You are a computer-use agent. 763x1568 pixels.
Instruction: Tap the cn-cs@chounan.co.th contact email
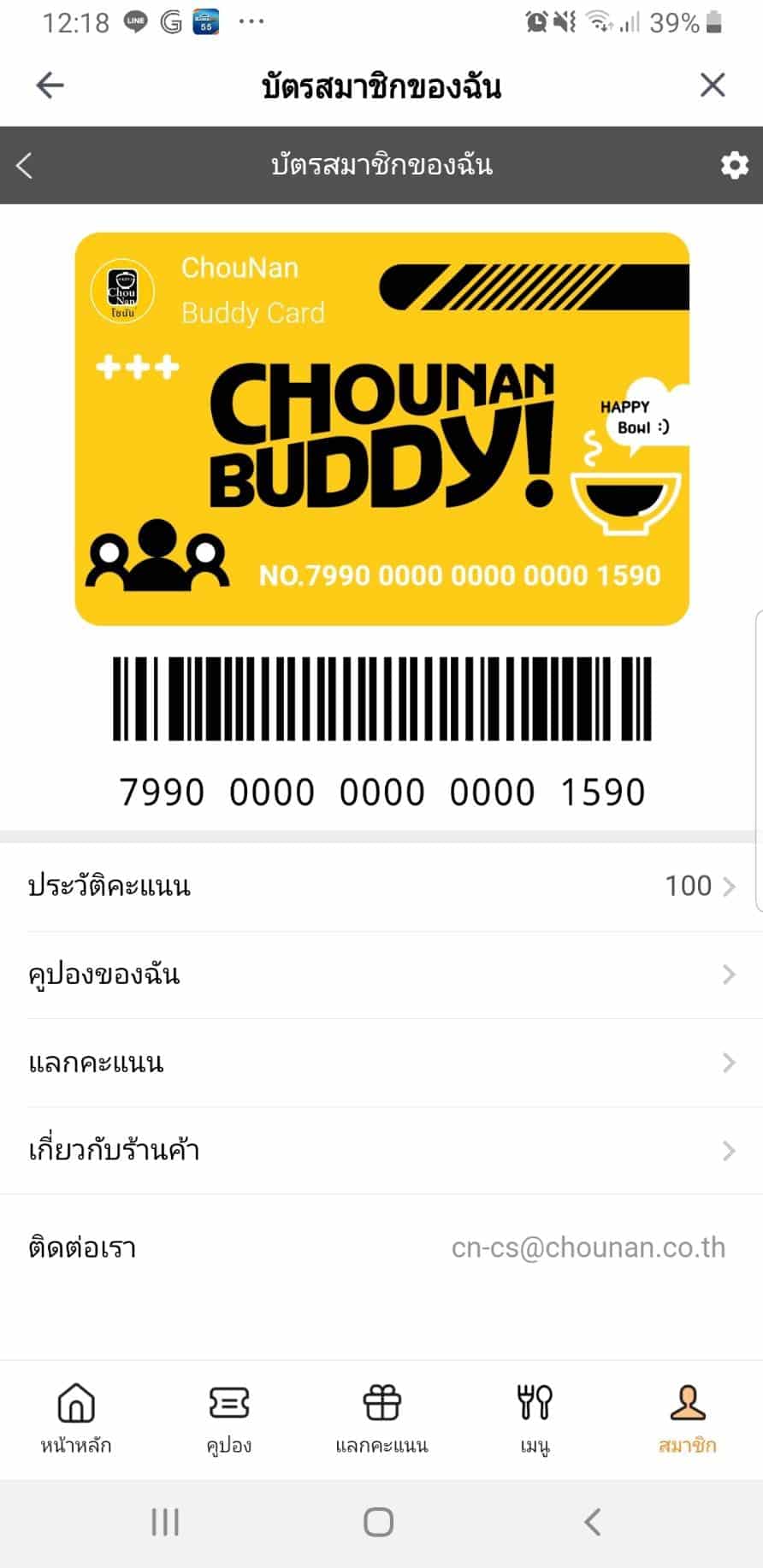[588, 1247]
